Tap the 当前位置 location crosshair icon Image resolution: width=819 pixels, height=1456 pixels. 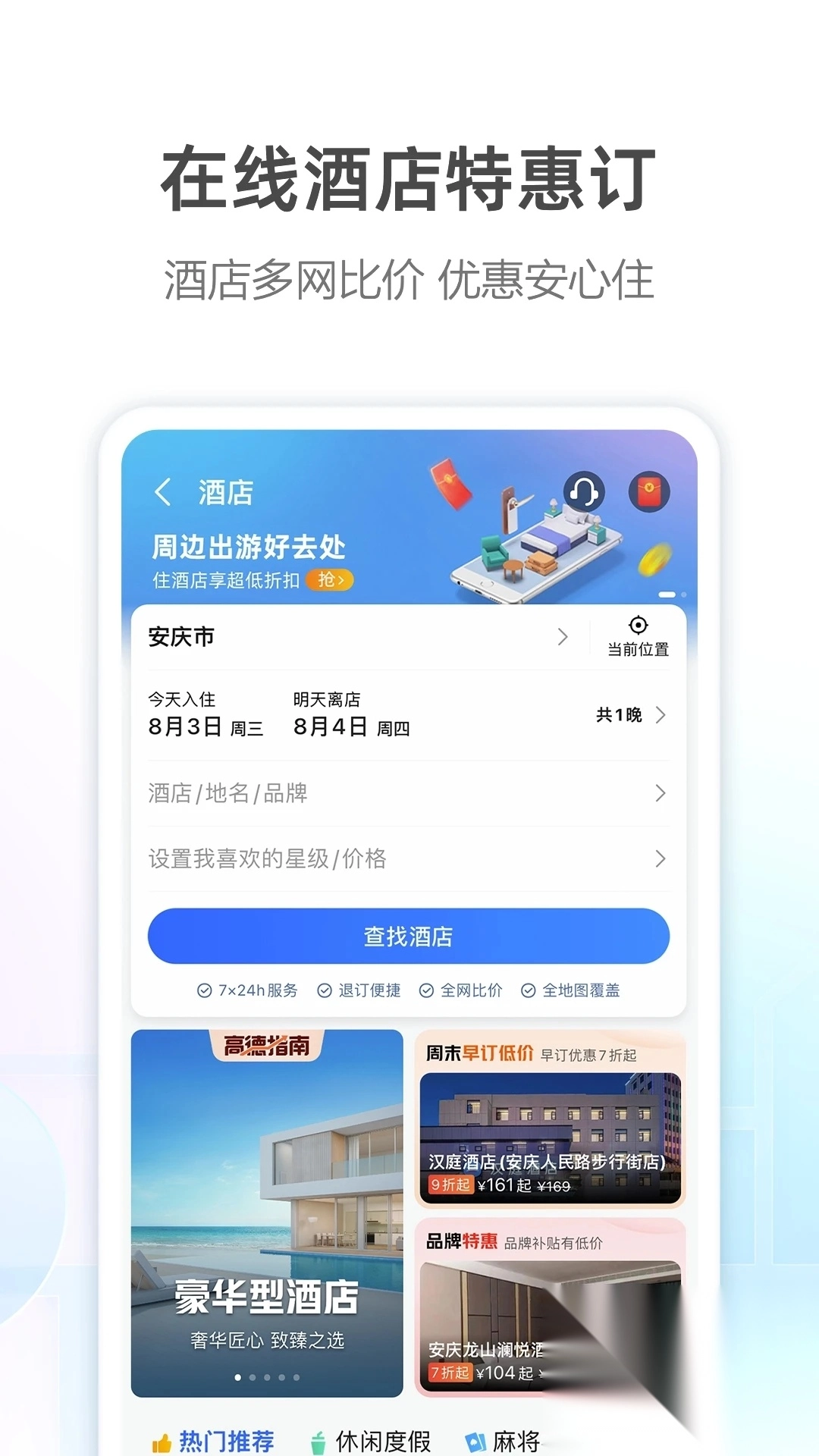638,625
